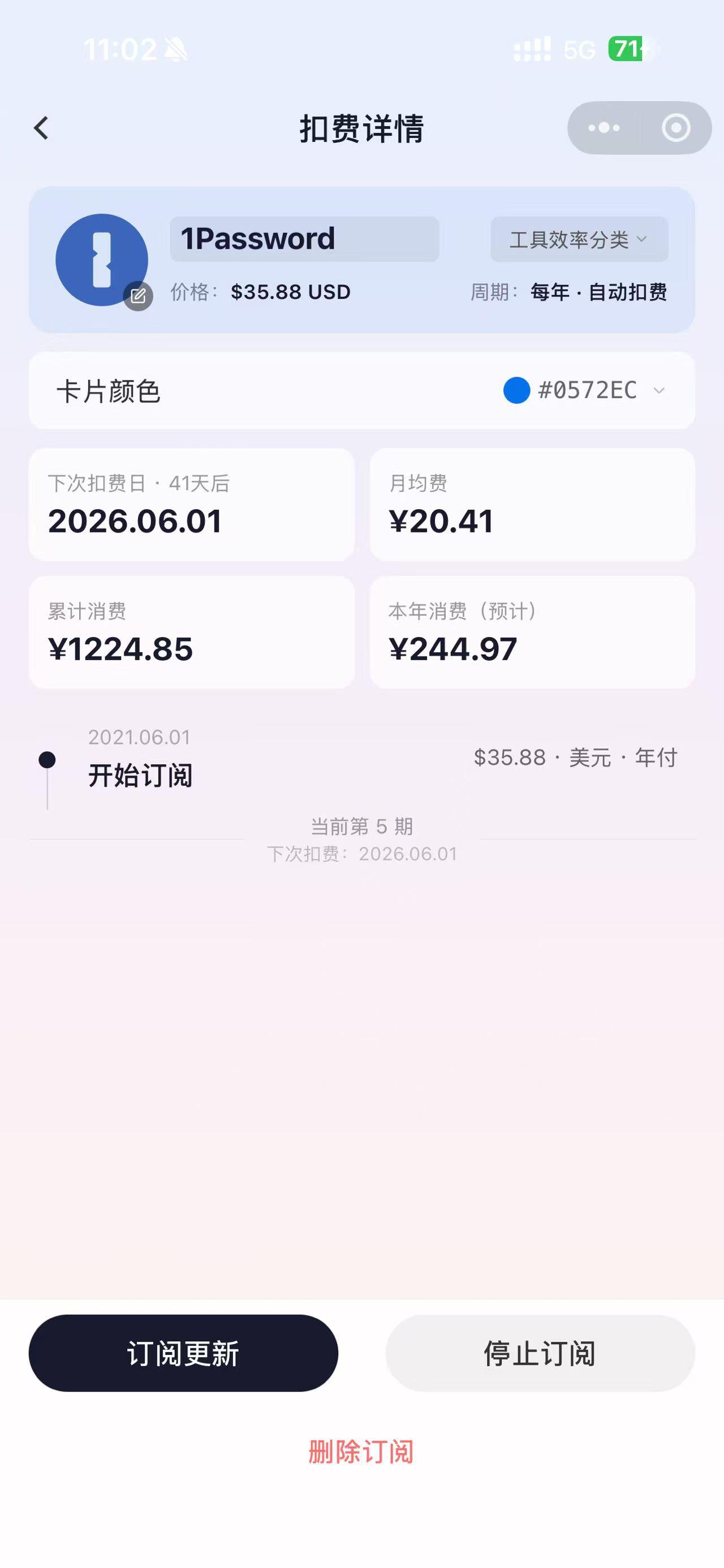Delete subscription via 删除订阅
The height and width of the screenshot is (1568, 724).
click(361, 1452)
